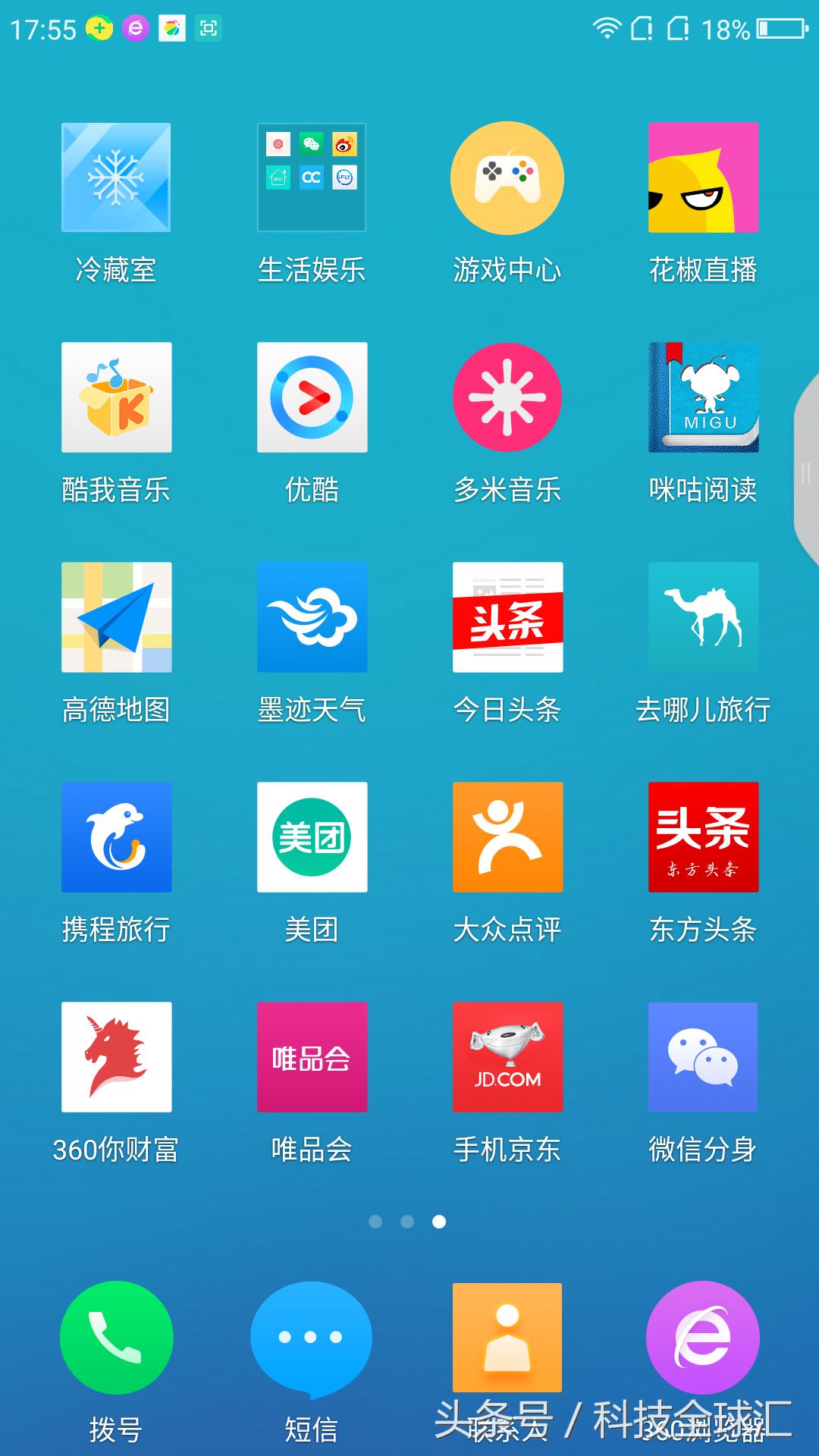Launch the 优酷 video app

click(x=312, y=398)
